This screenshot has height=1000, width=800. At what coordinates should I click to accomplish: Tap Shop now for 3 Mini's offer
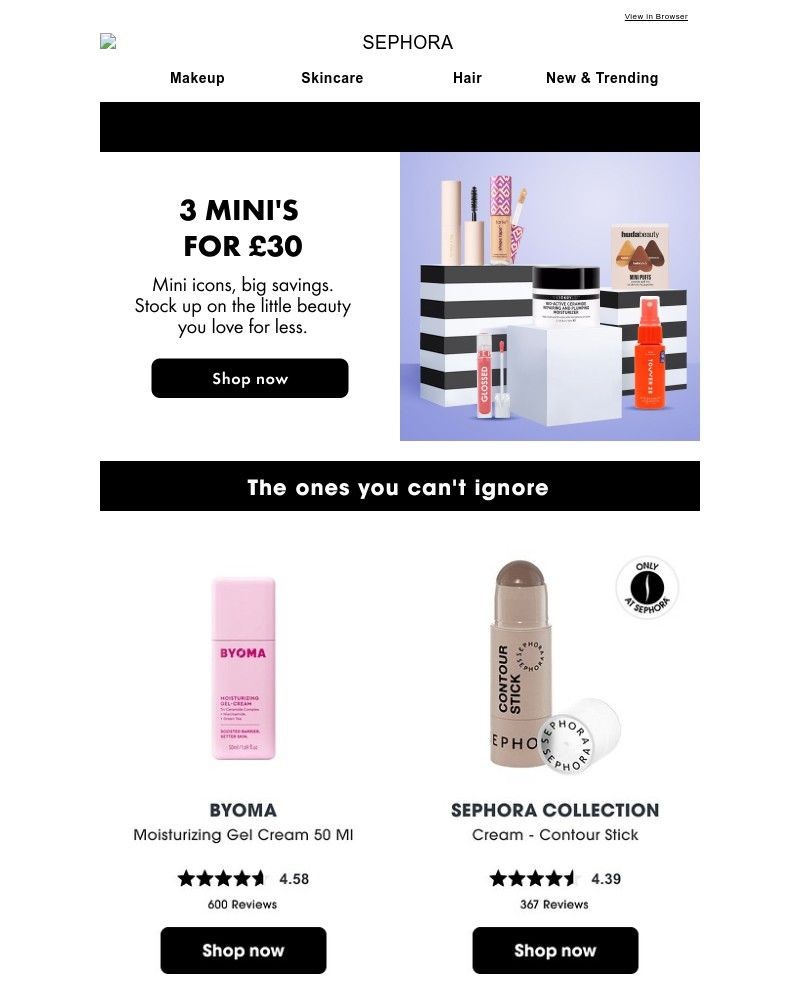pyautogui.click(x=250, y=379)
